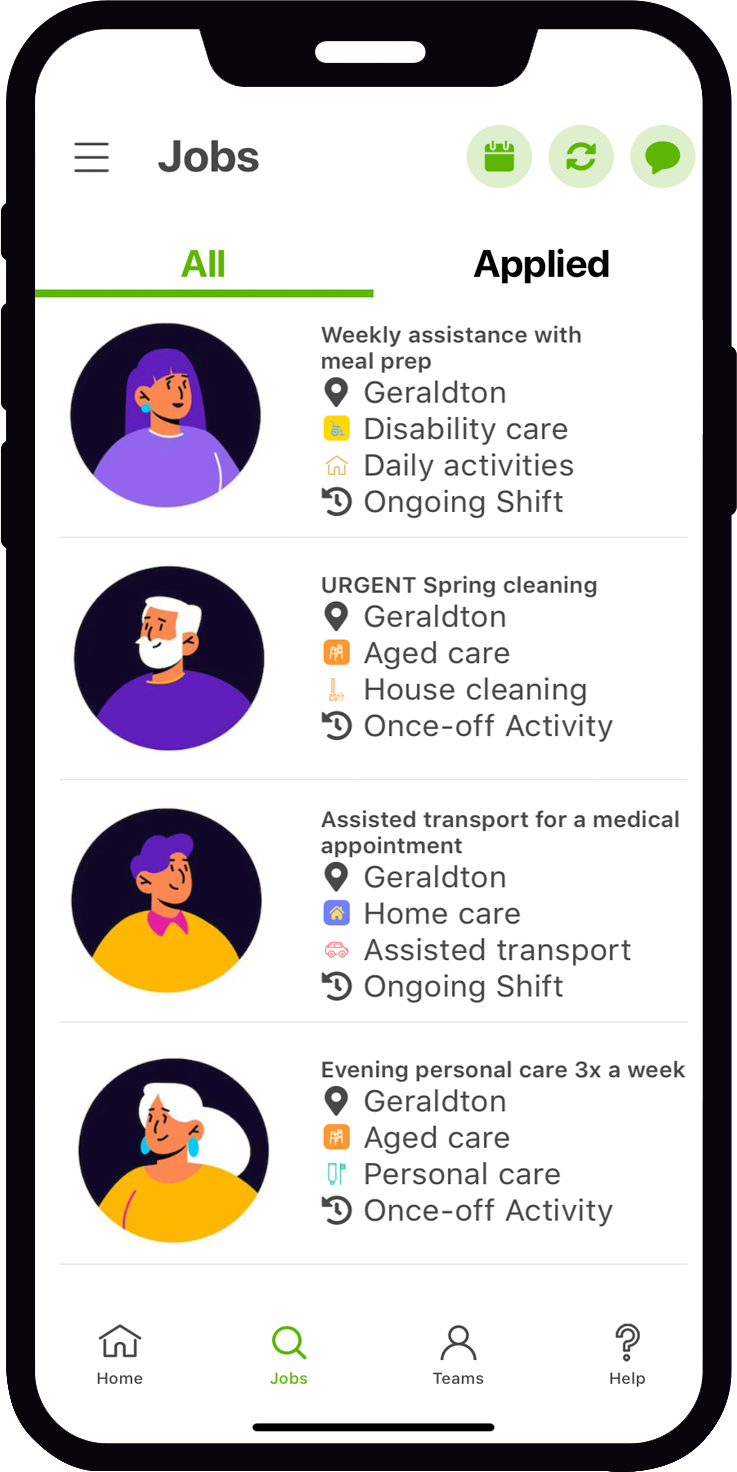Tap the location pin next to Geraldton on first job

click(336, 392)
